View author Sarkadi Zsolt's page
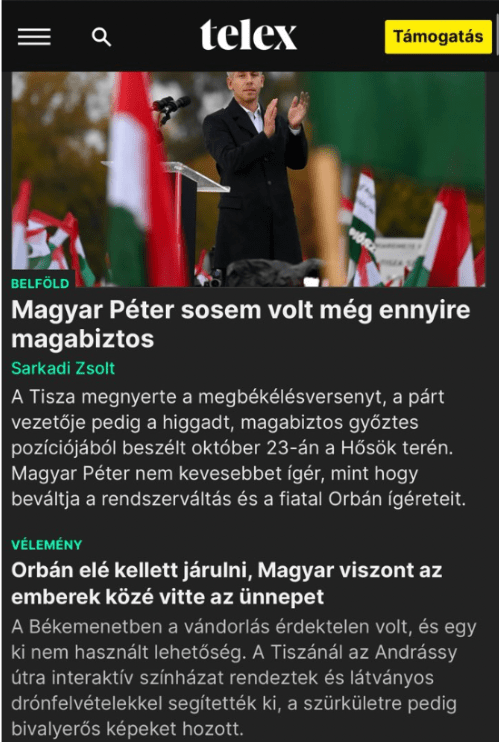Viewport: 499px width, 742px height. click(63, 368)
